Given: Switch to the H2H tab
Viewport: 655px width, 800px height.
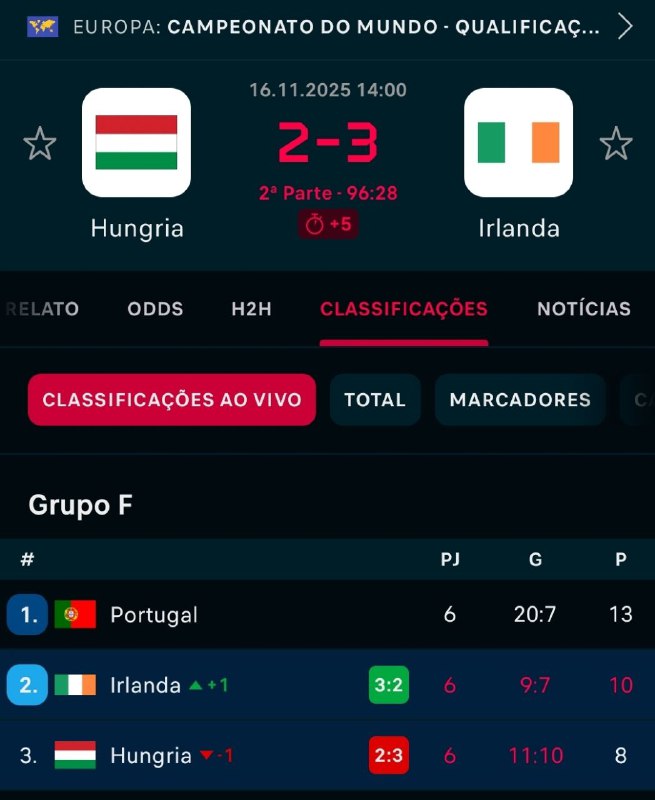Looking at the screenshot, I should pyautogui.click(x=251, y=309).
